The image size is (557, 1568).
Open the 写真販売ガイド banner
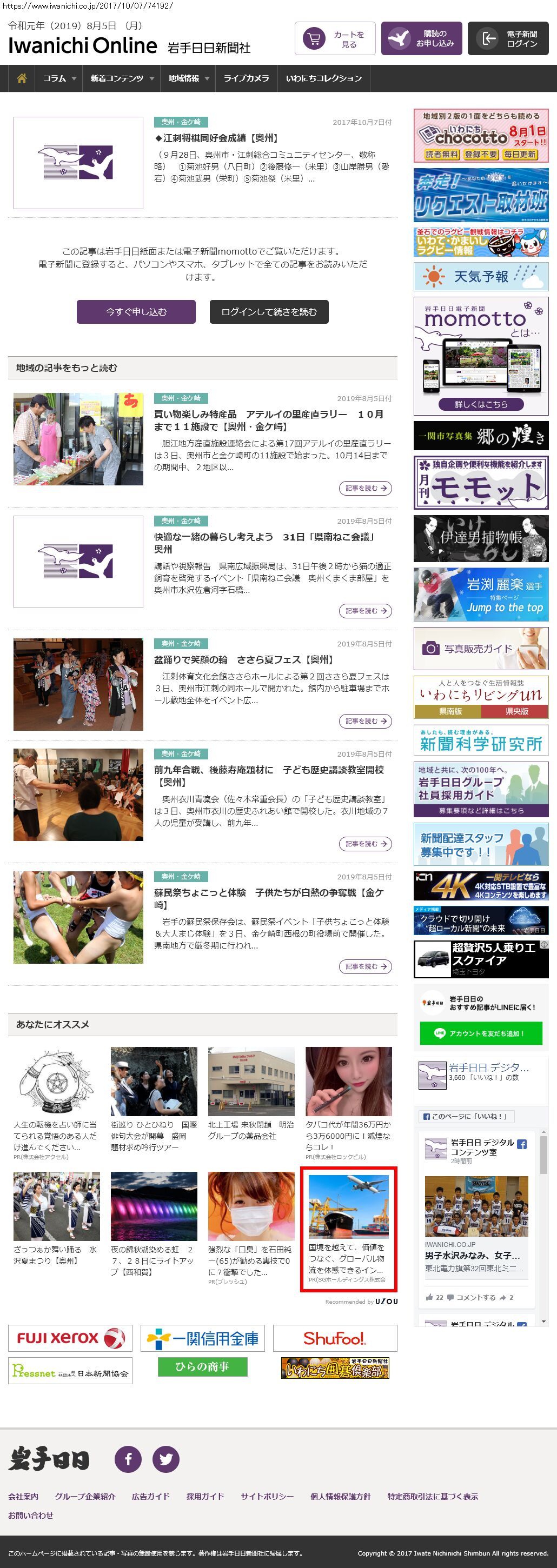[481, 649]
